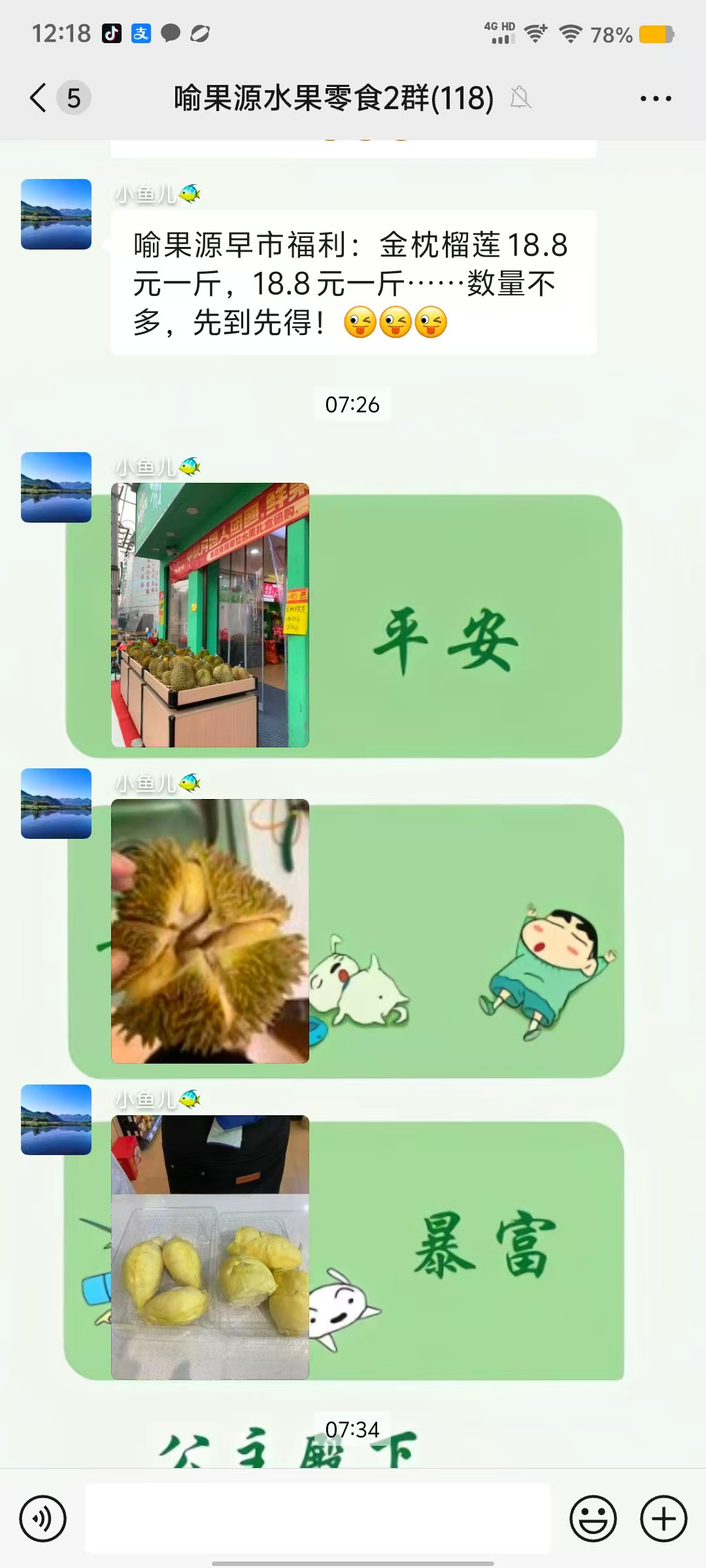Image resolution: width=706 pixels, height=1568 pixels.
Task: View the packaged durian flesh photo
Action: tap(210, 1247)
